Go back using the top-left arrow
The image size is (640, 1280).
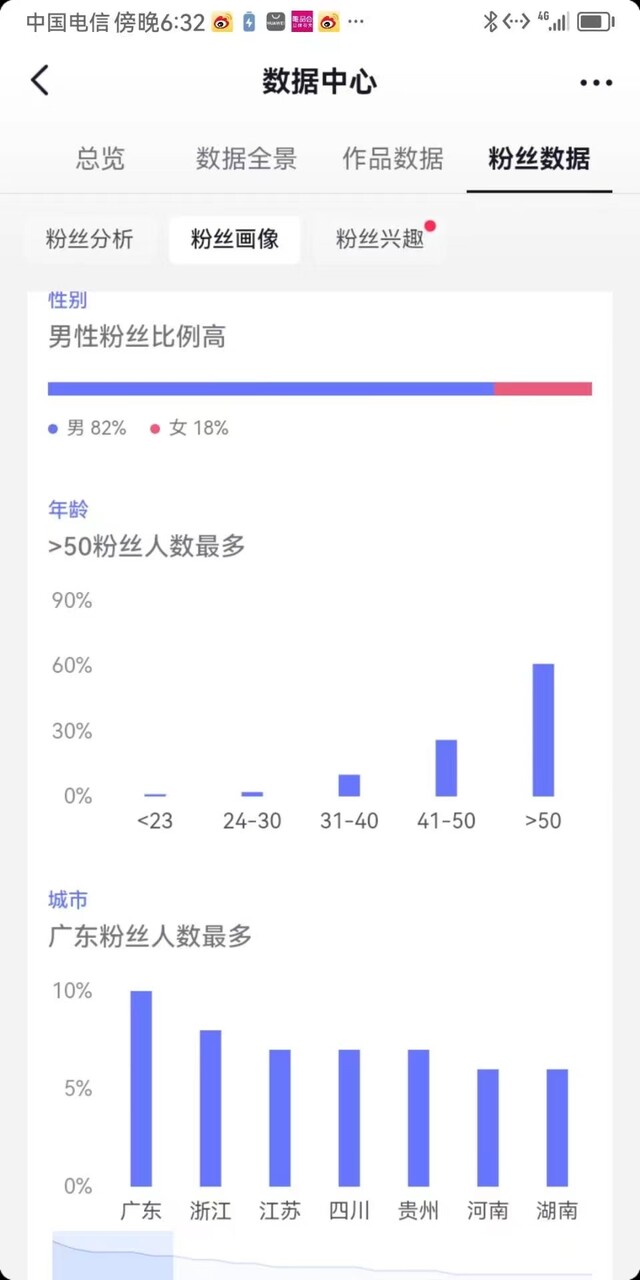click(x=40, y=81)
